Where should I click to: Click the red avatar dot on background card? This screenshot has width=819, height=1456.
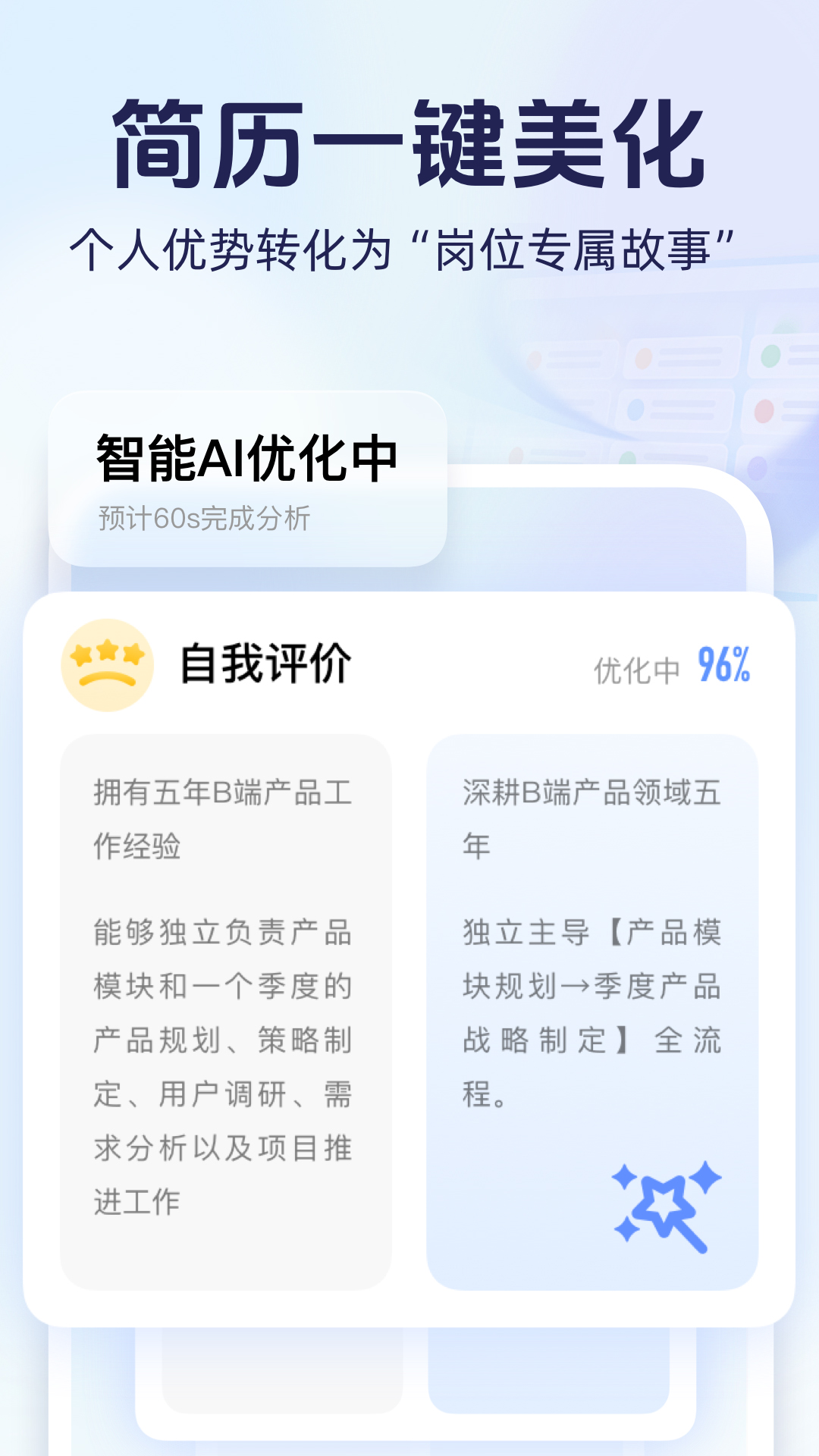point(763,412)
